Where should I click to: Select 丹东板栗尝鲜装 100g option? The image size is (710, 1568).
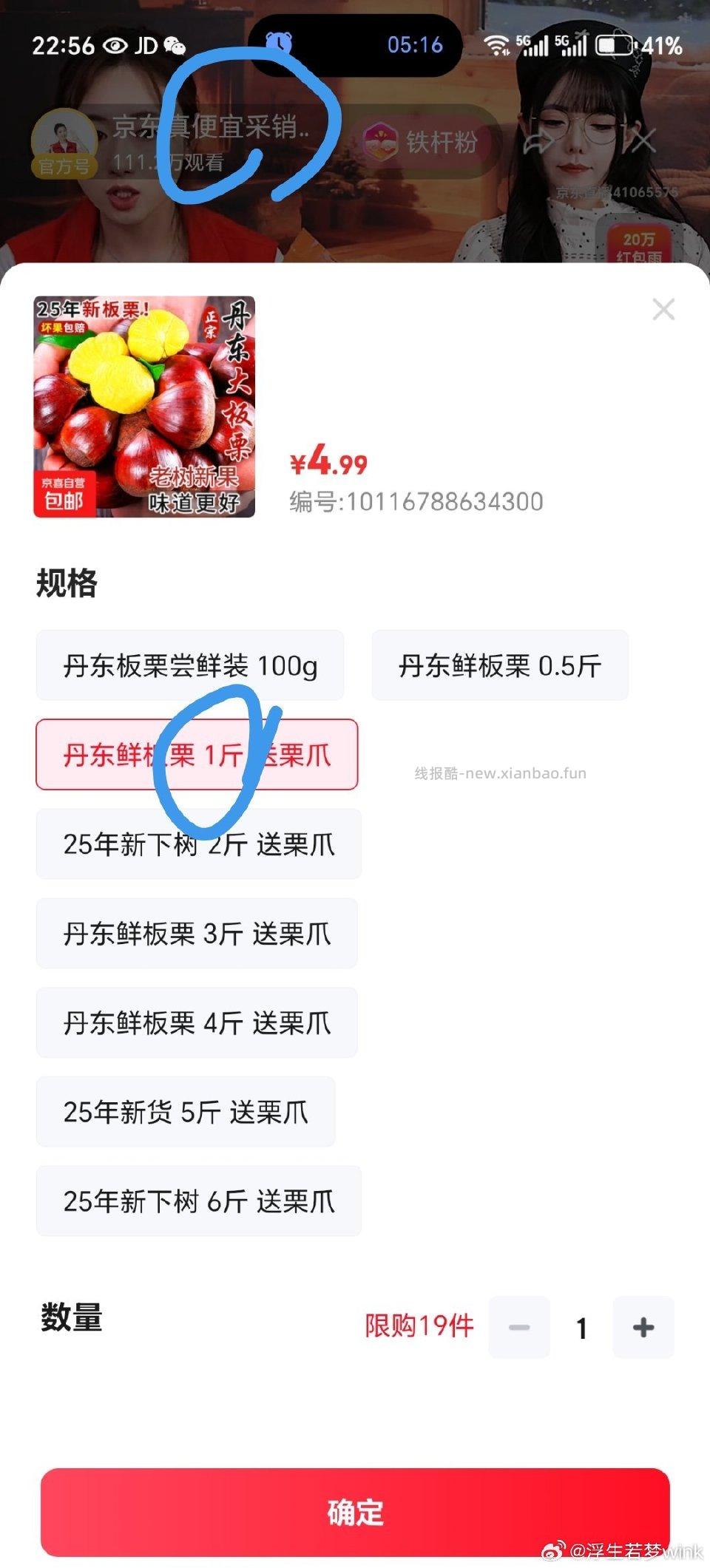(190, 665)
